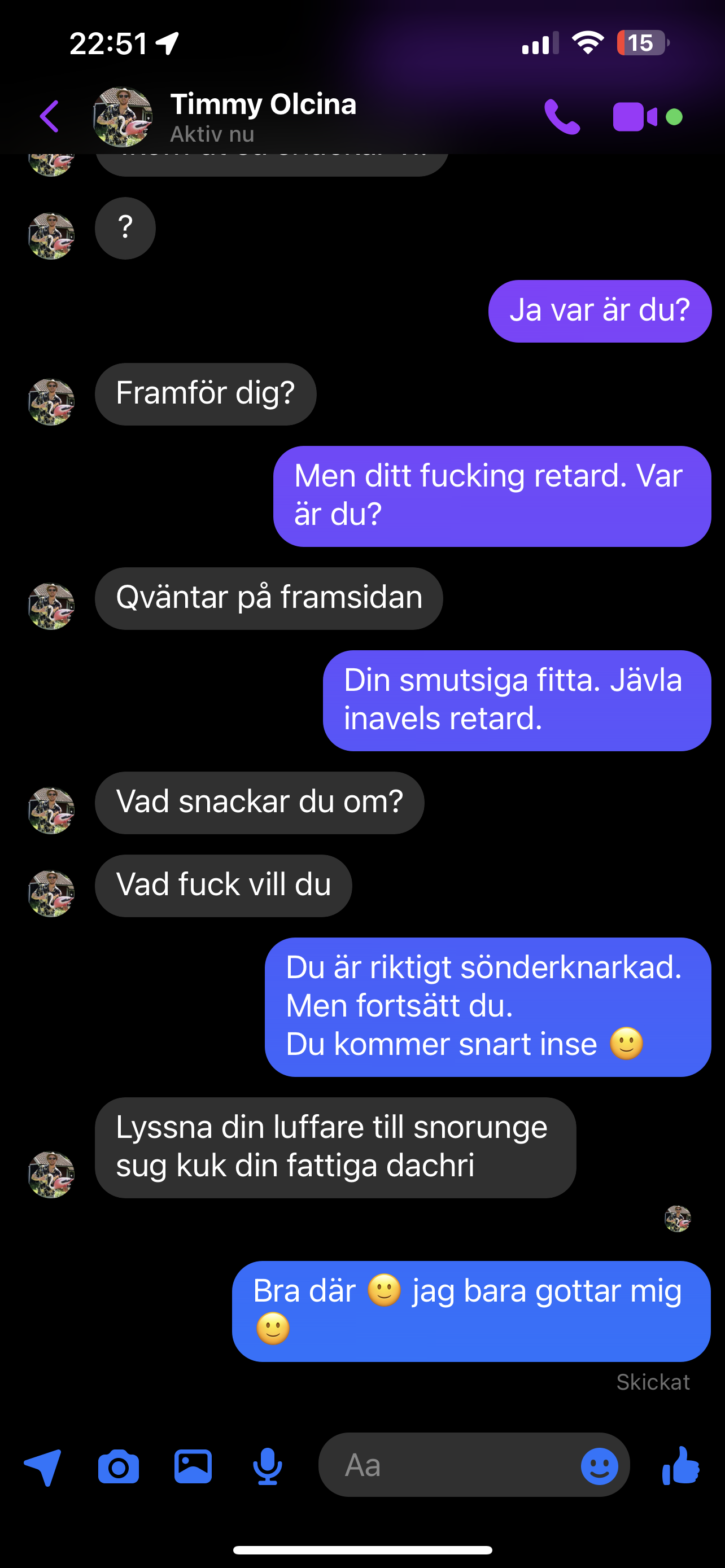This screenshot has height=1568, width=725.
Task: Open the emoji picker in the input field
Action: coord(600,1466)
